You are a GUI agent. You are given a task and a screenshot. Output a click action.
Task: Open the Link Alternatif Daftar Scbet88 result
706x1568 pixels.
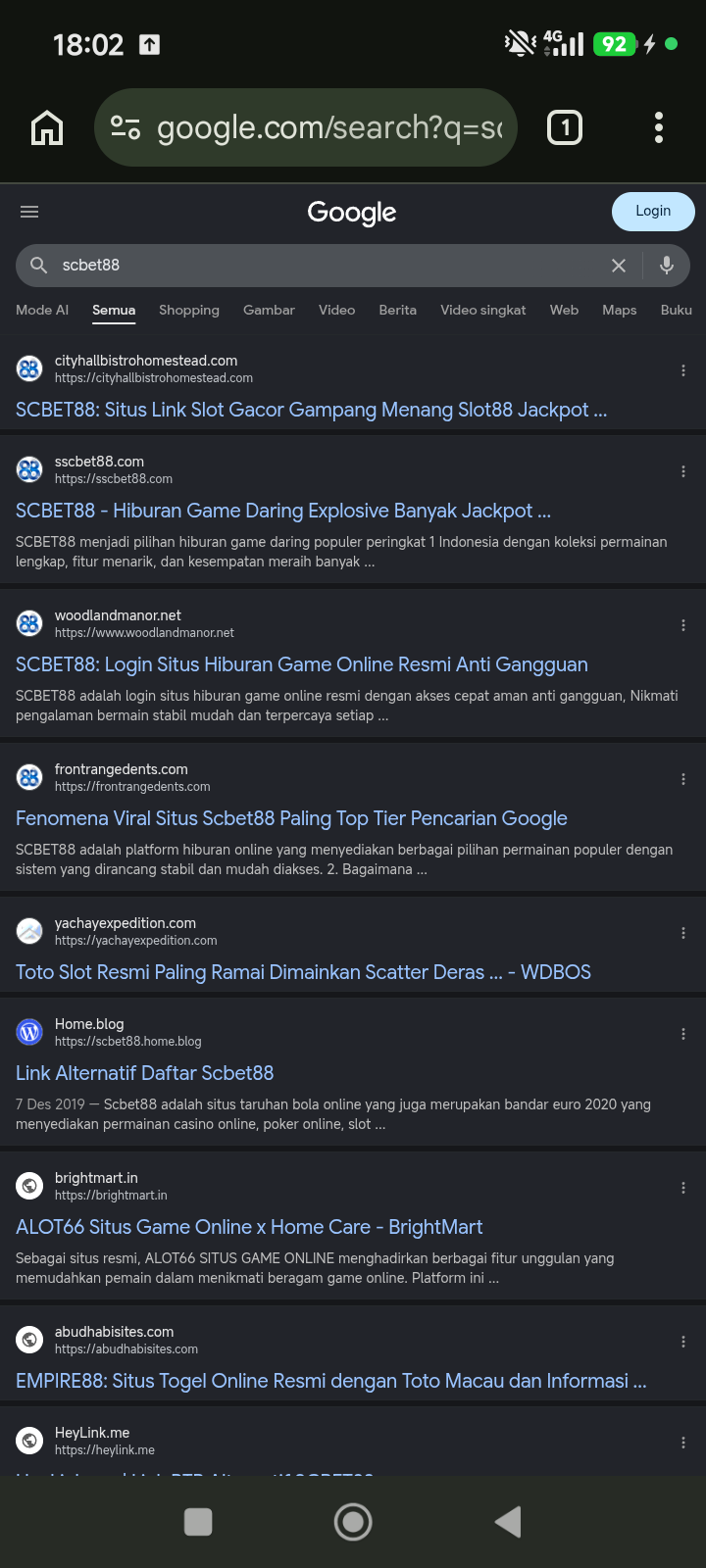click(x=145, y=1073)
